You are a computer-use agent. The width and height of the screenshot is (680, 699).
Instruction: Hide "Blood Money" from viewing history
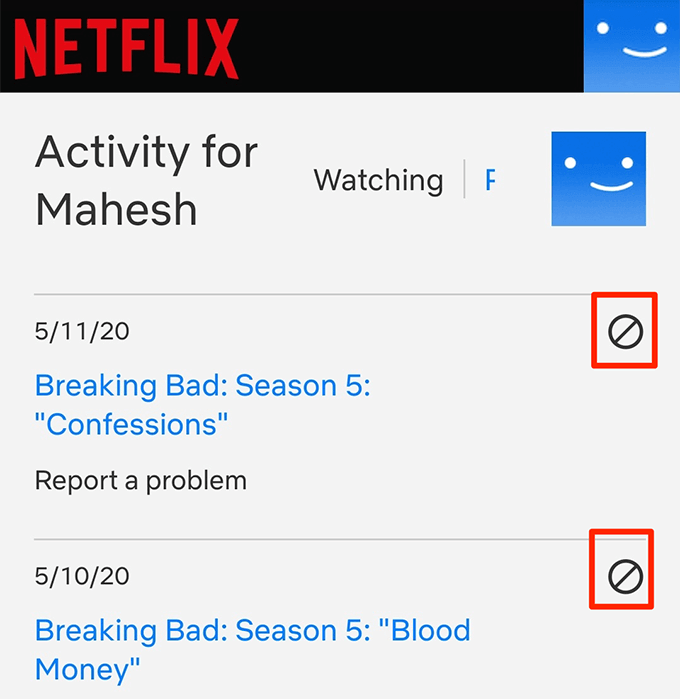(x=625, y=575)
